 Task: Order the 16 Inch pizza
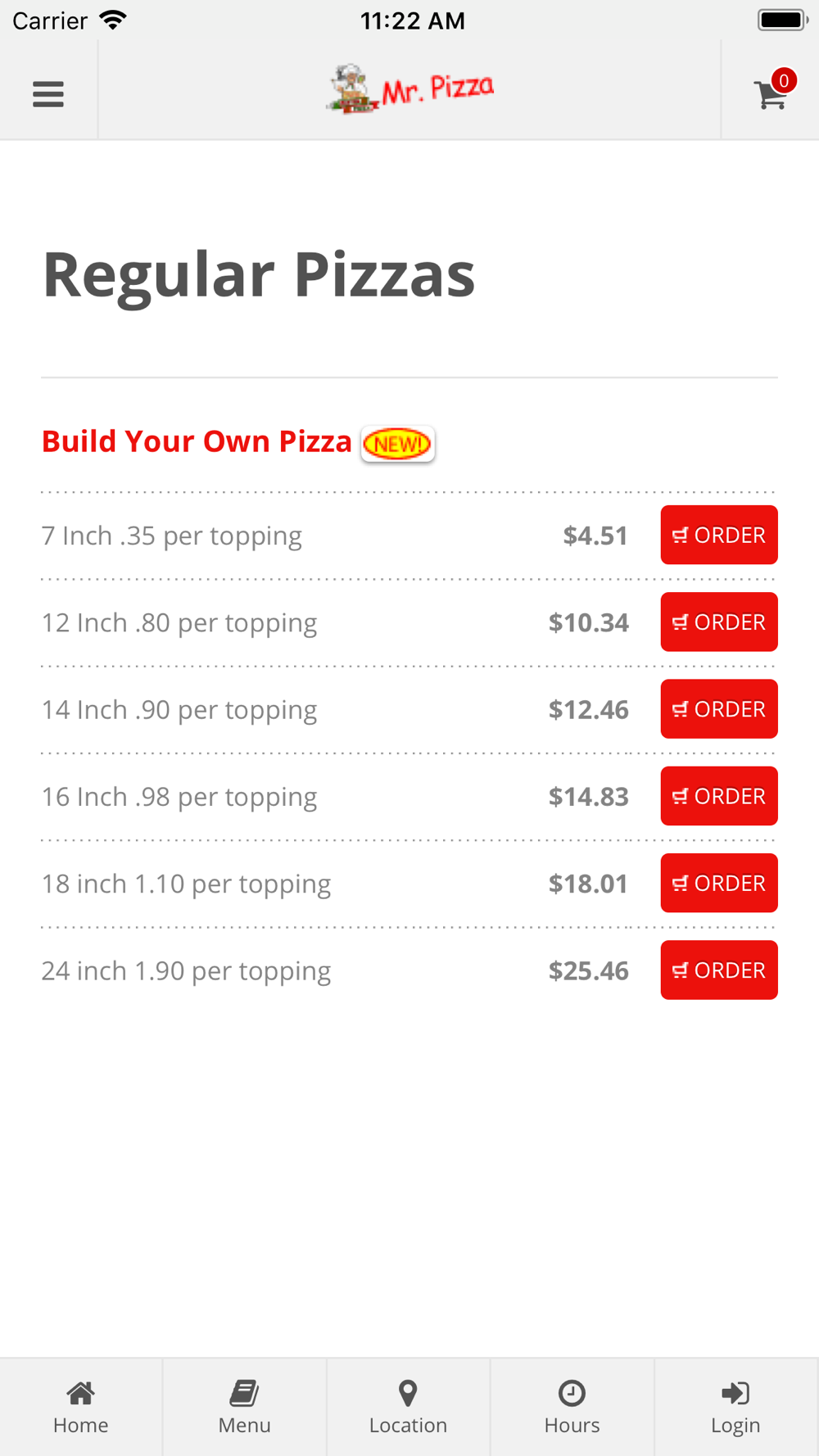pos(719,796)
